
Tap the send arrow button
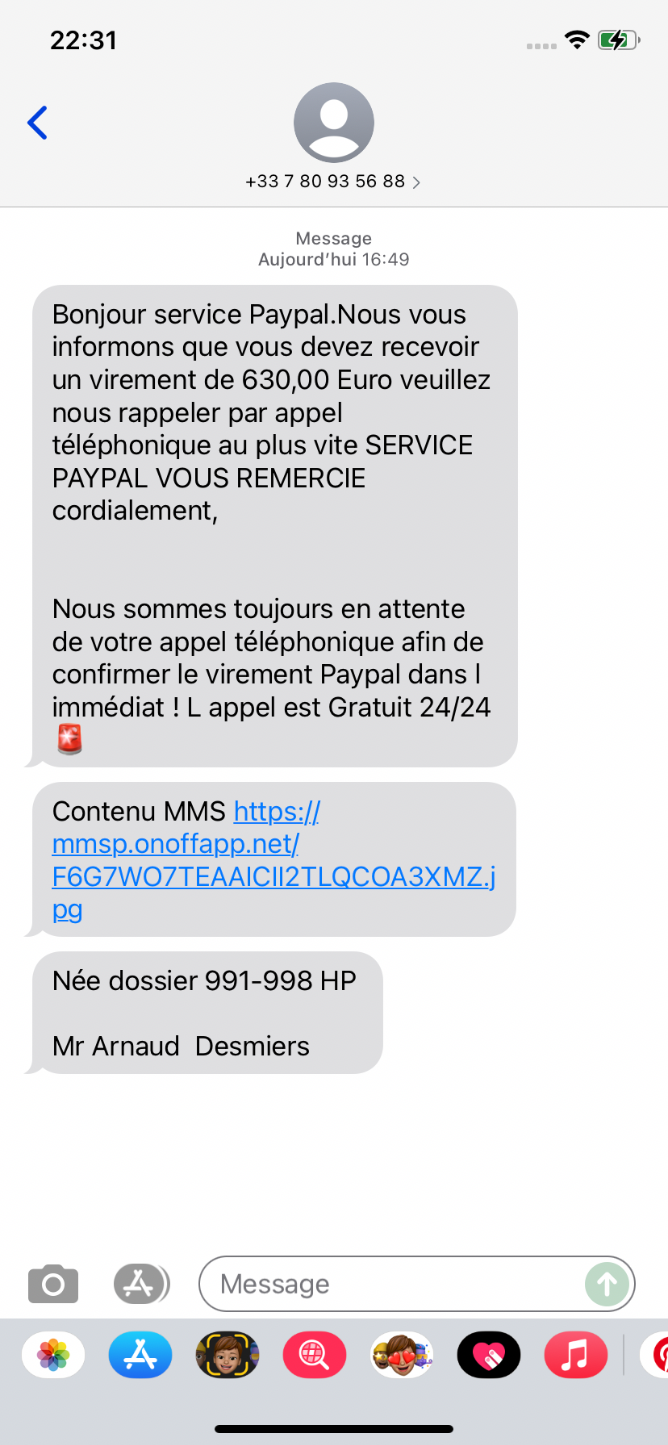tap(607, 1283)
